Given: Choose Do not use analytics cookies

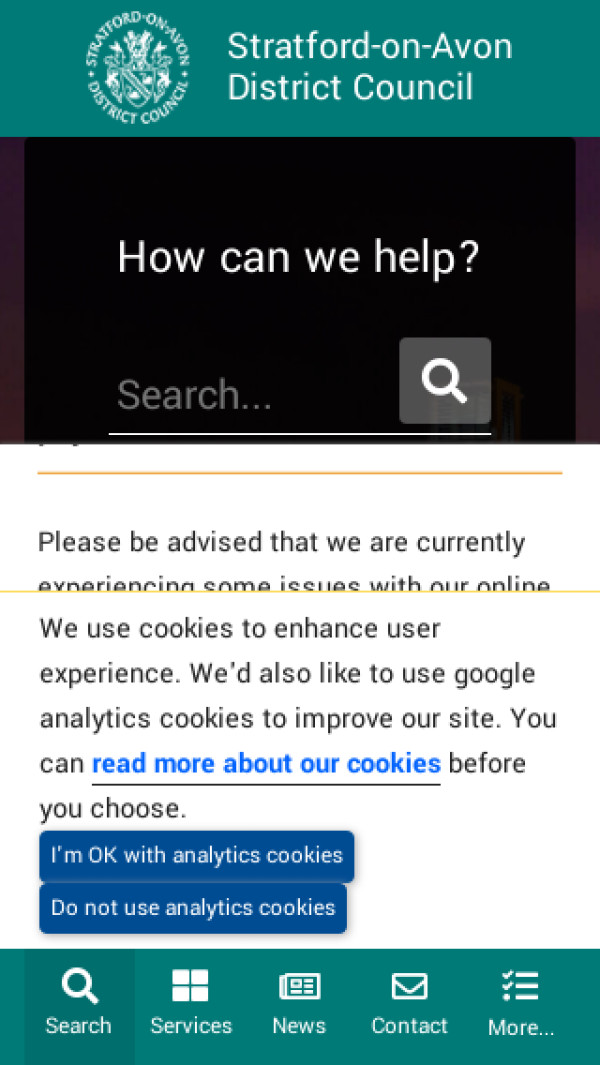Looking at the screenshot, I should click(193, 908).
